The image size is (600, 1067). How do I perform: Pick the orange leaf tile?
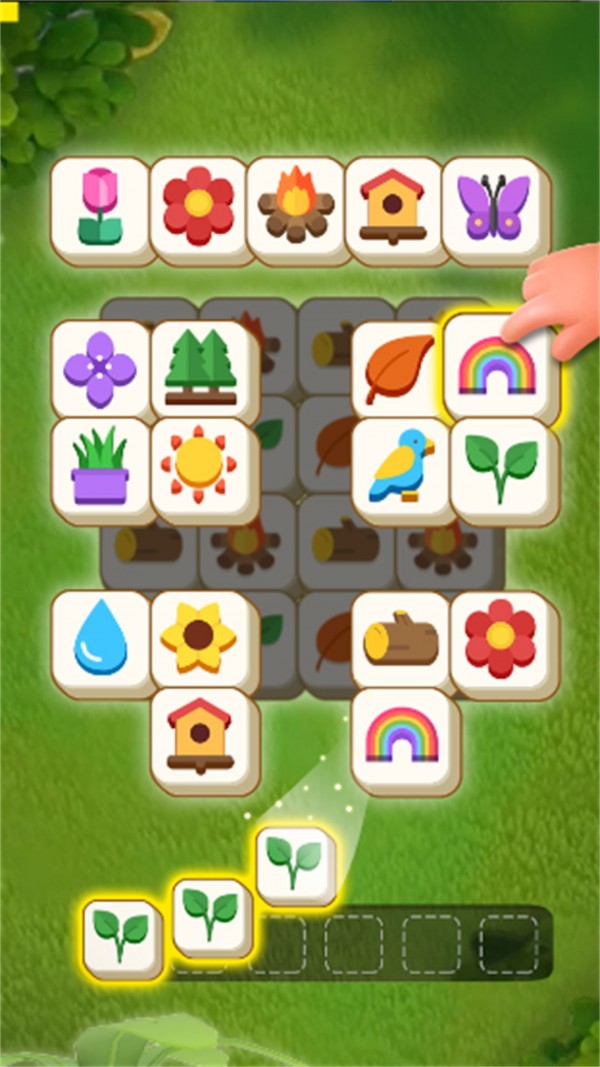tap(399, 370)
